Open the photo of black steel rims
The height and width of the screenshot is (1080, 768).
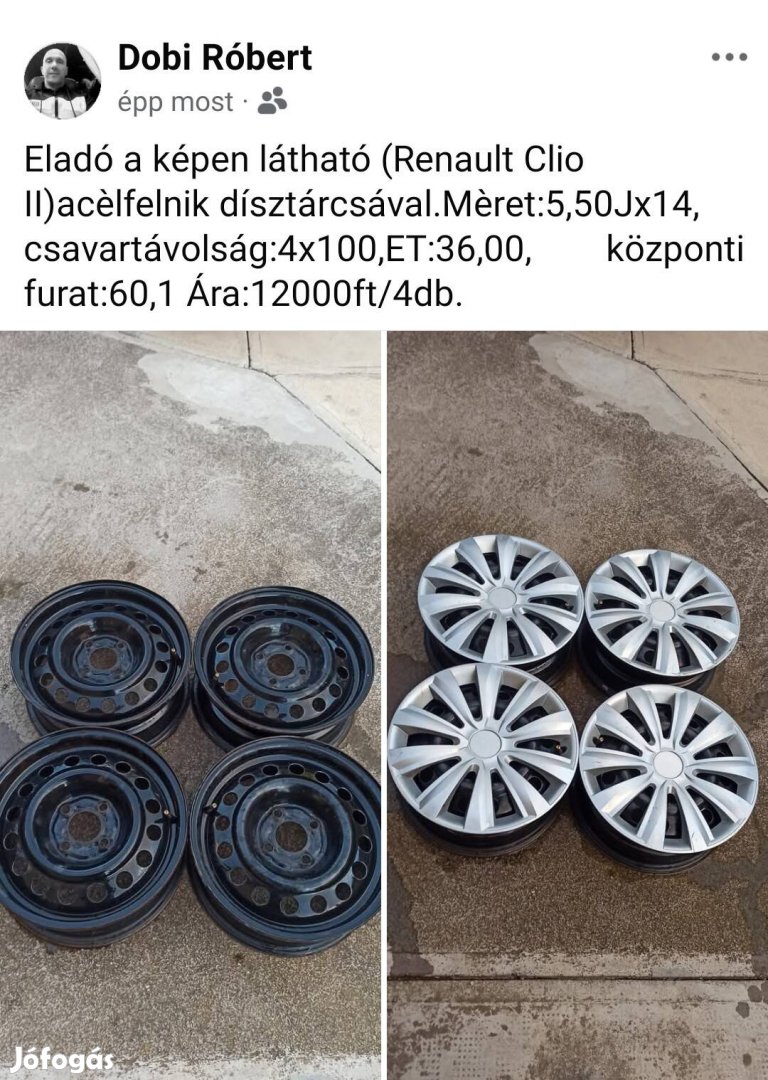pos(190,705)
